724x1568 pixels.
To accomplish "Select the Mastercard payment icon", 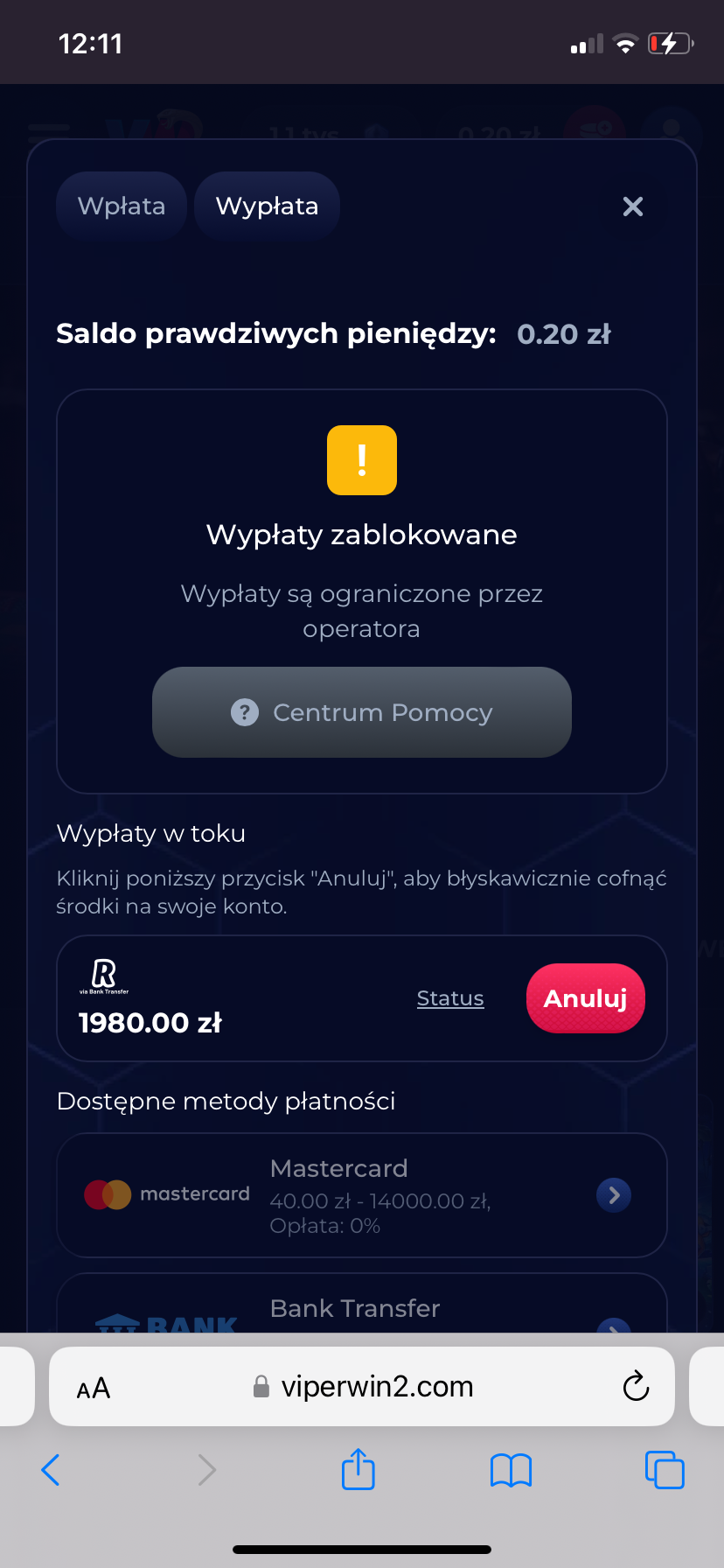I will [107, 1193].
